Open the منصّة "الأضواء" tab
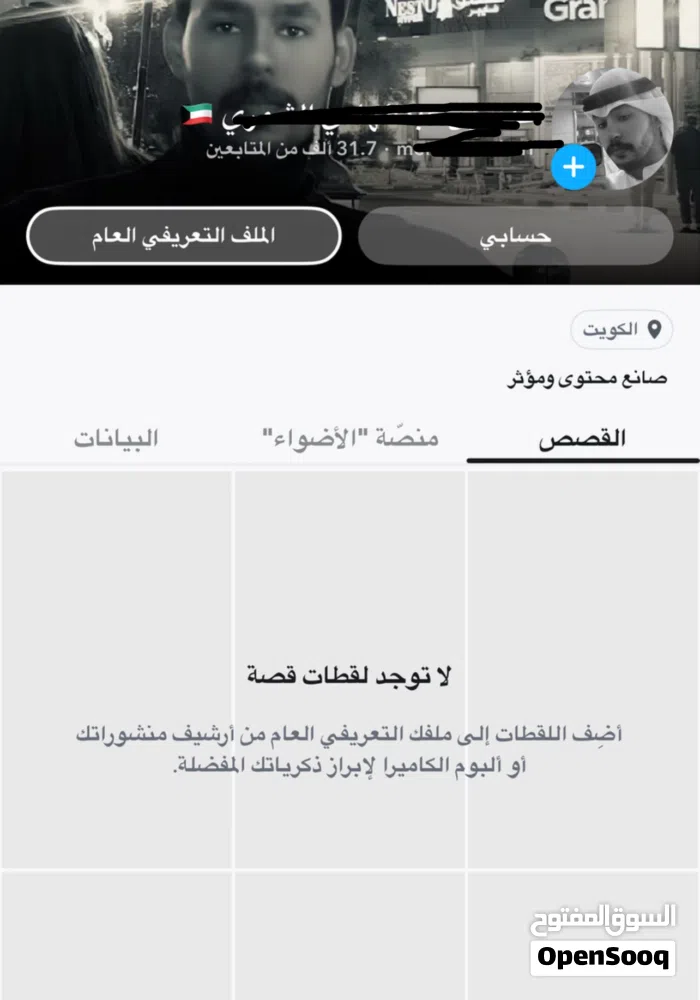The image size is (700, 1000). [350, 439]
